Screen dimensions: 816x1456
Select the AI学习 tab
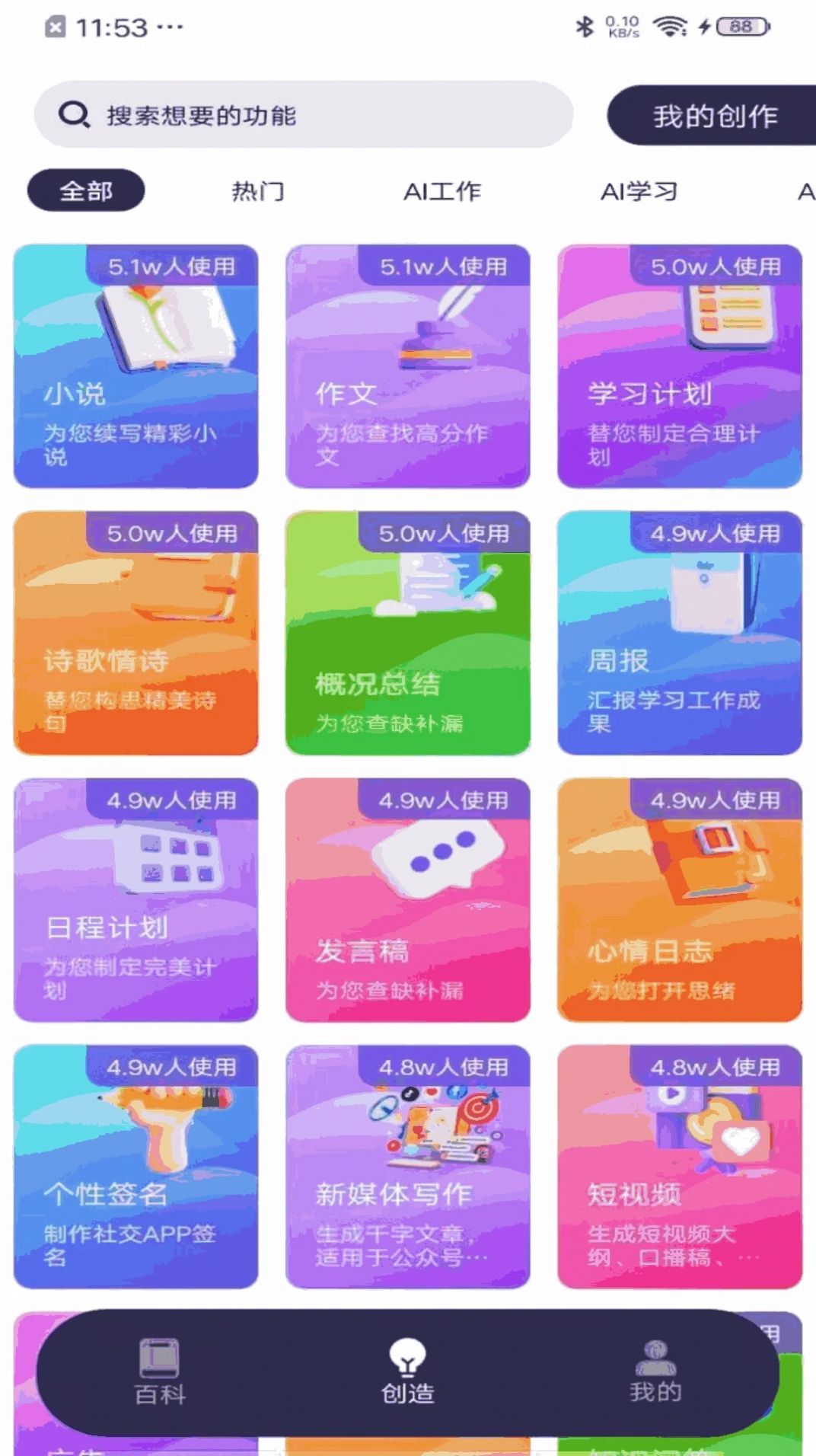[x=639, y=192]
